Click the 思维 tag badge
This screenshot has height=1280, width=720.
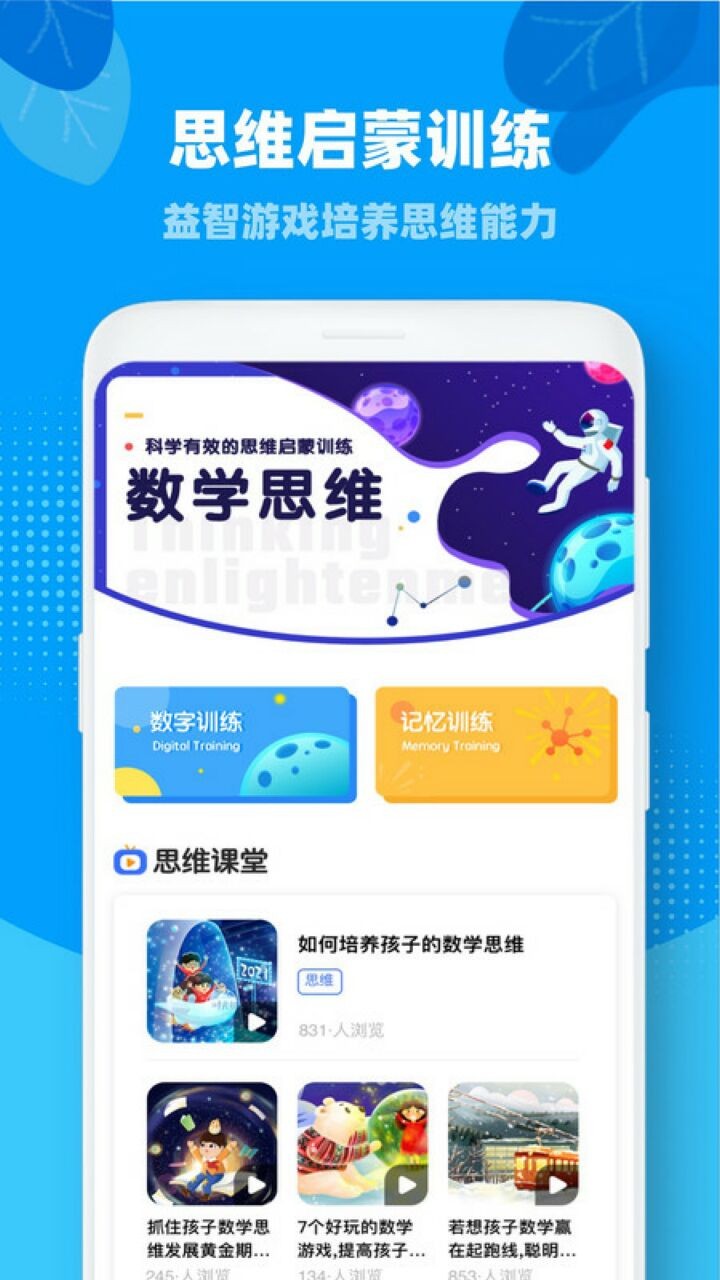320,982
